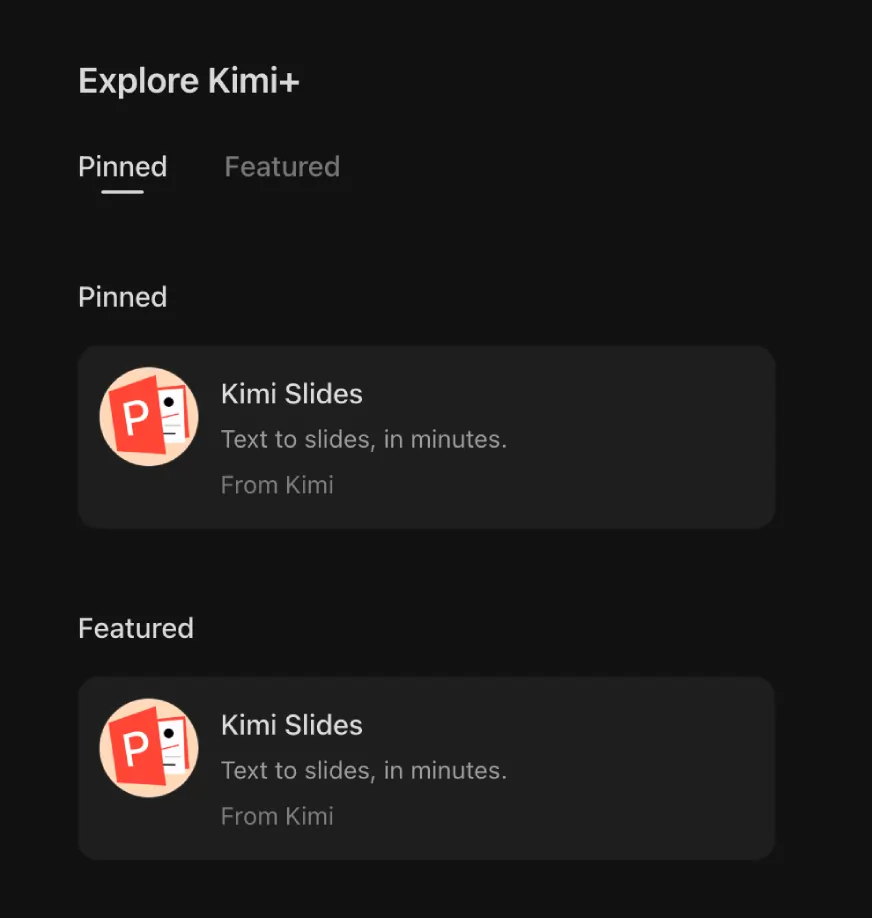Click the 'Kimi Slides' title text under Featured

(291, 725)
